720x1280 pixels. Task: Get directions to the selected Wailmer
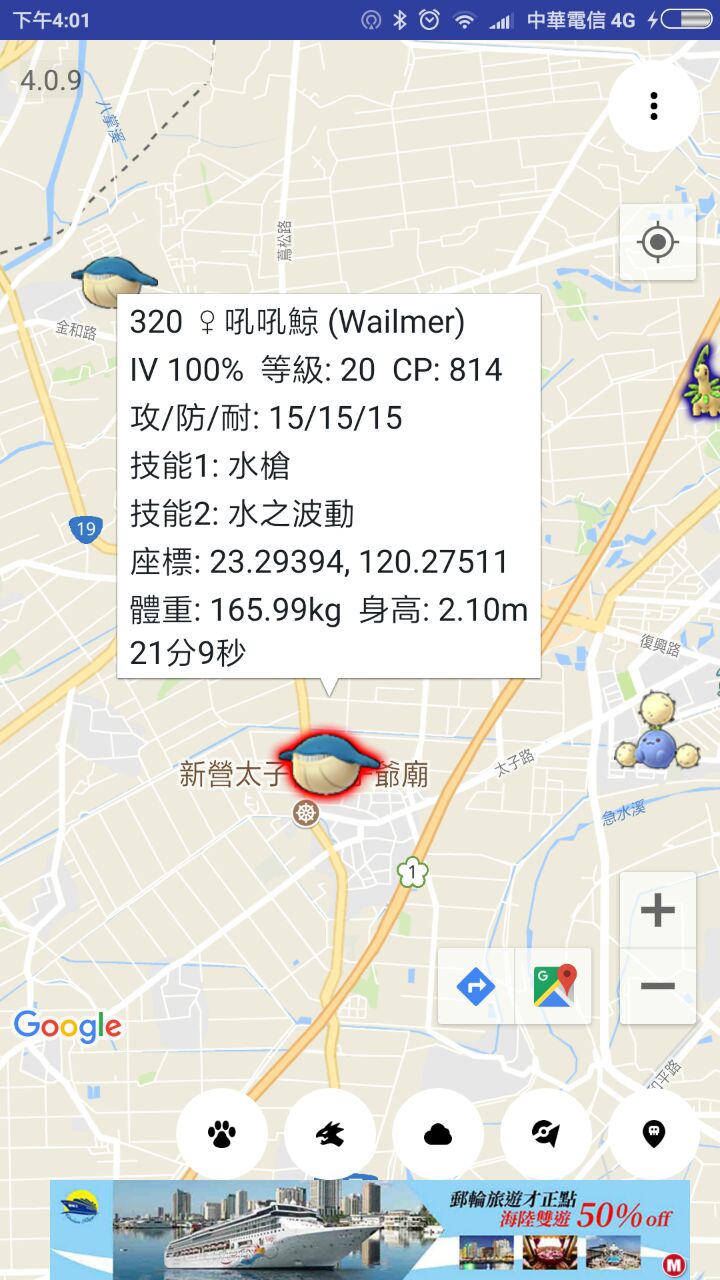(476, 986)
